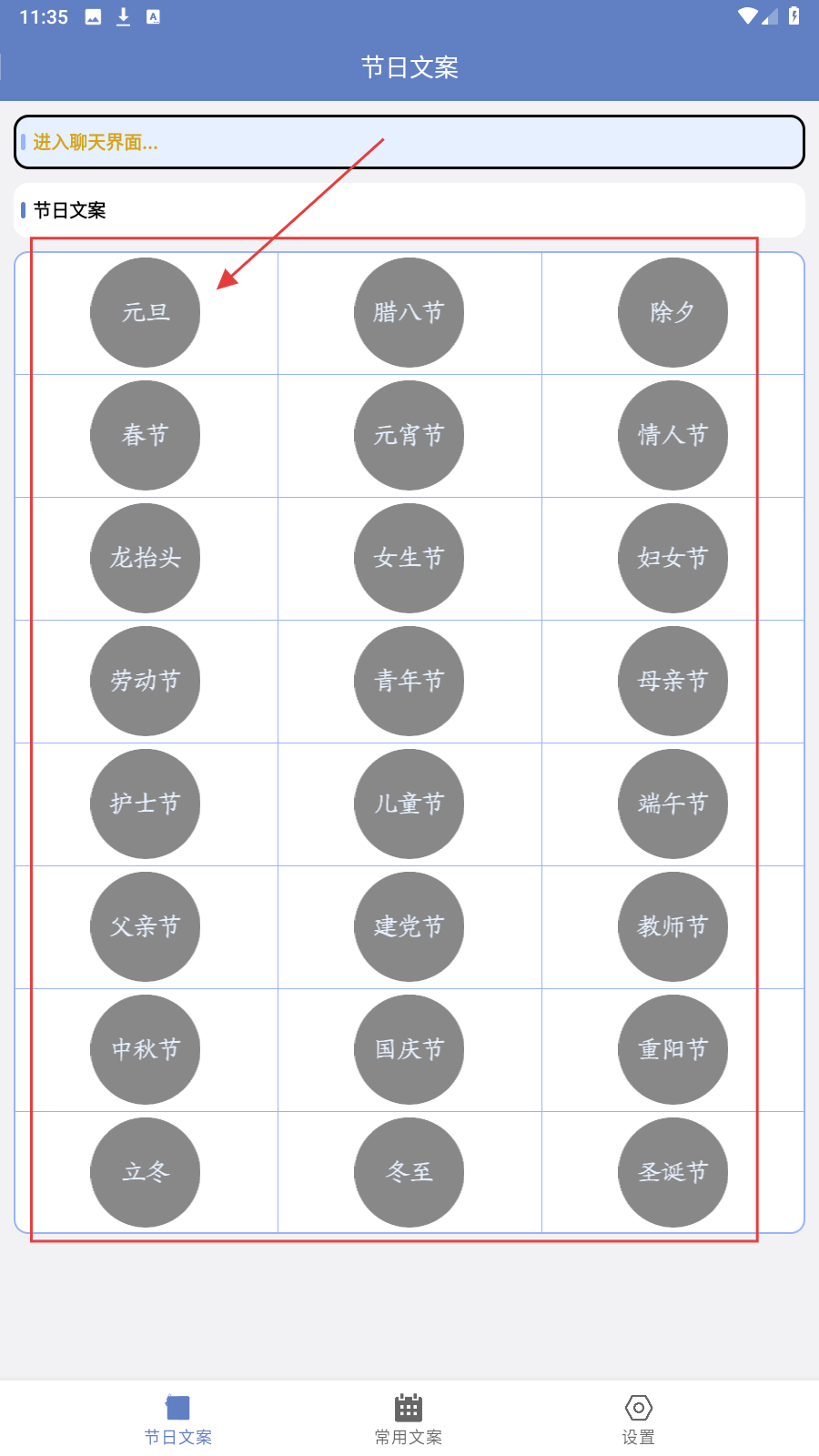Open the 进入聊天界面 chat entry bar
819x1456 pixels.
click(x=409, y=142)
